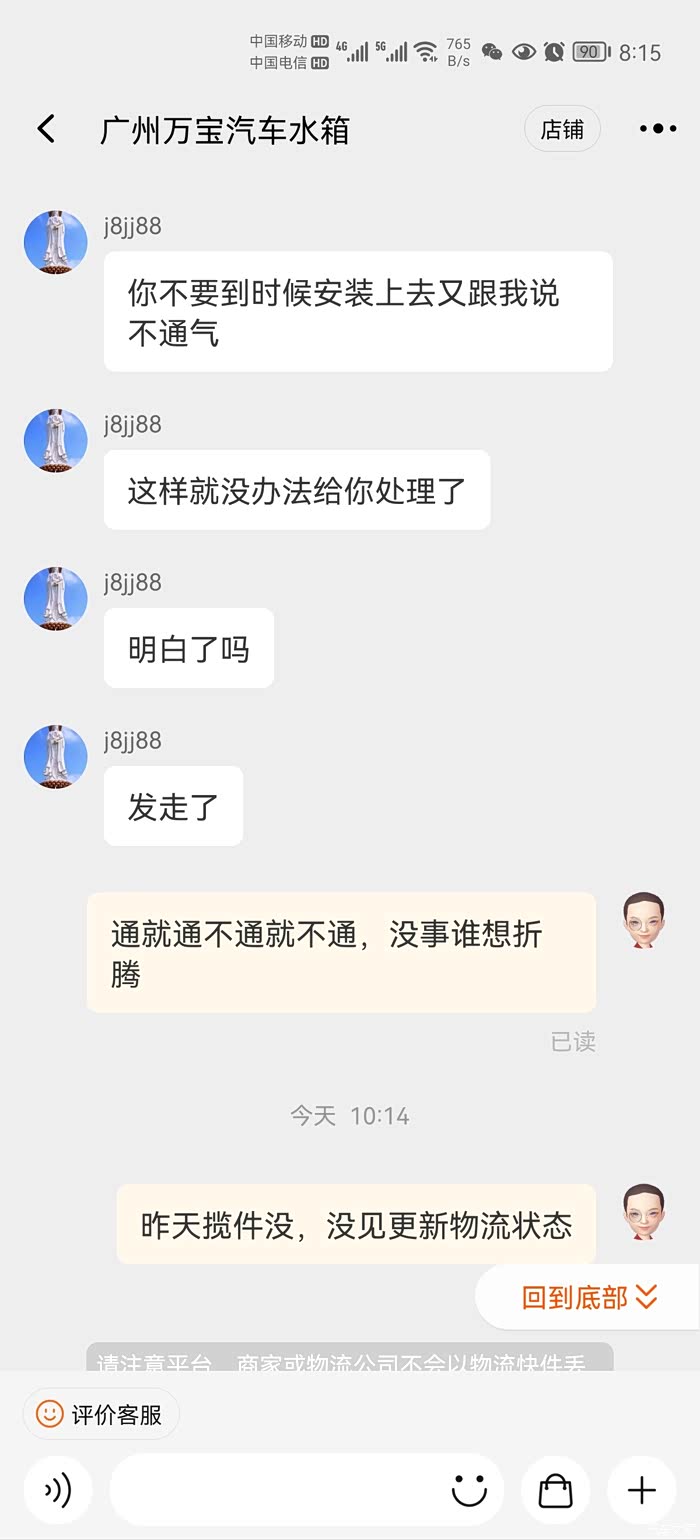Open my avatar beside 通就通不通就不通

tap(643, 920)
